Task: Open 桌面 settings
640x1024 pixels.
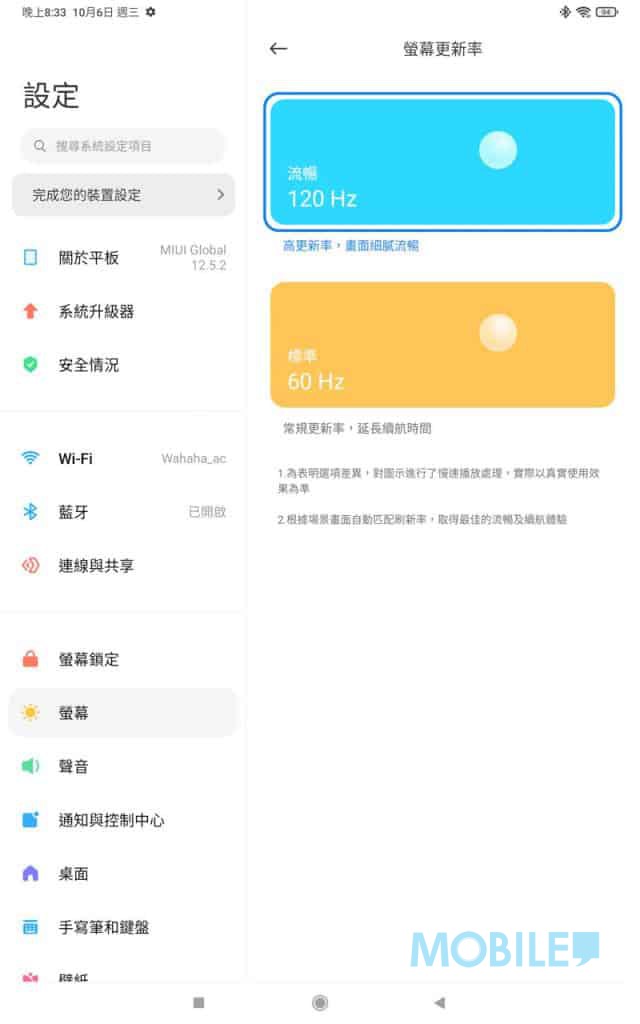Action: pos(123,873)
